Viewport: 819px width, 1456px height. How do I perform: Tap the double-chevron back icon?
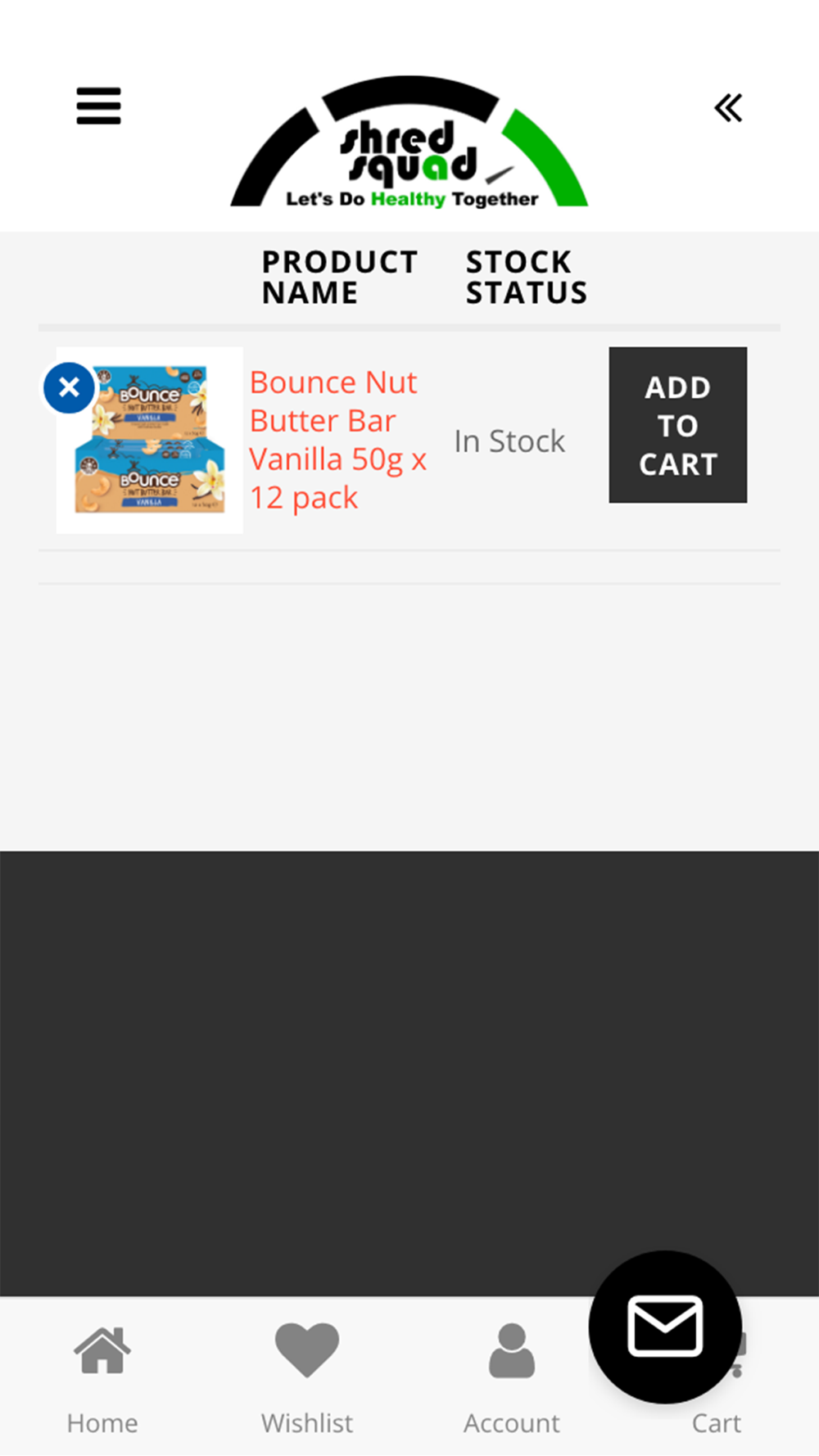point(728,108)
